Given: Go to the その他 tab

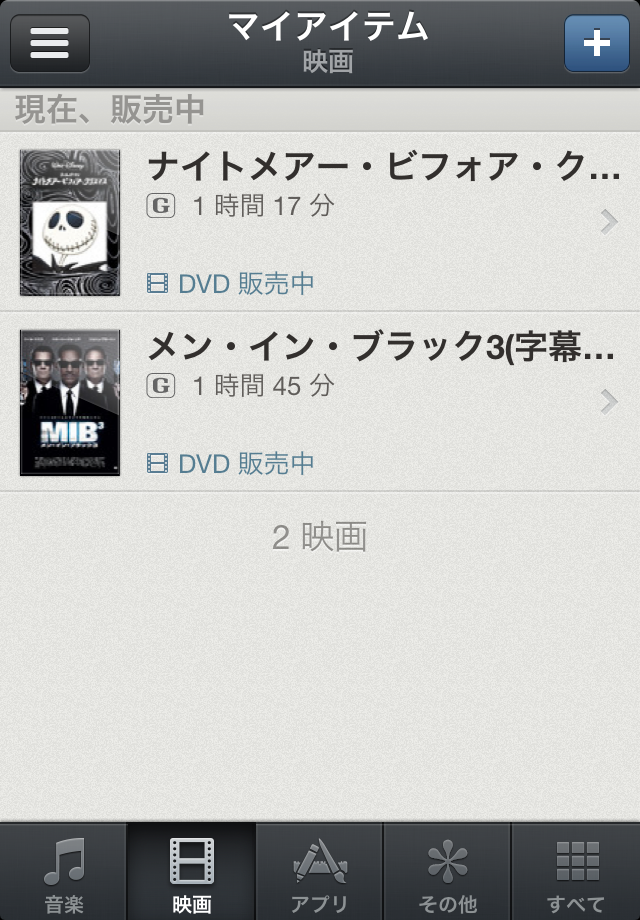Looking at the screenshot, I should 447,874.
